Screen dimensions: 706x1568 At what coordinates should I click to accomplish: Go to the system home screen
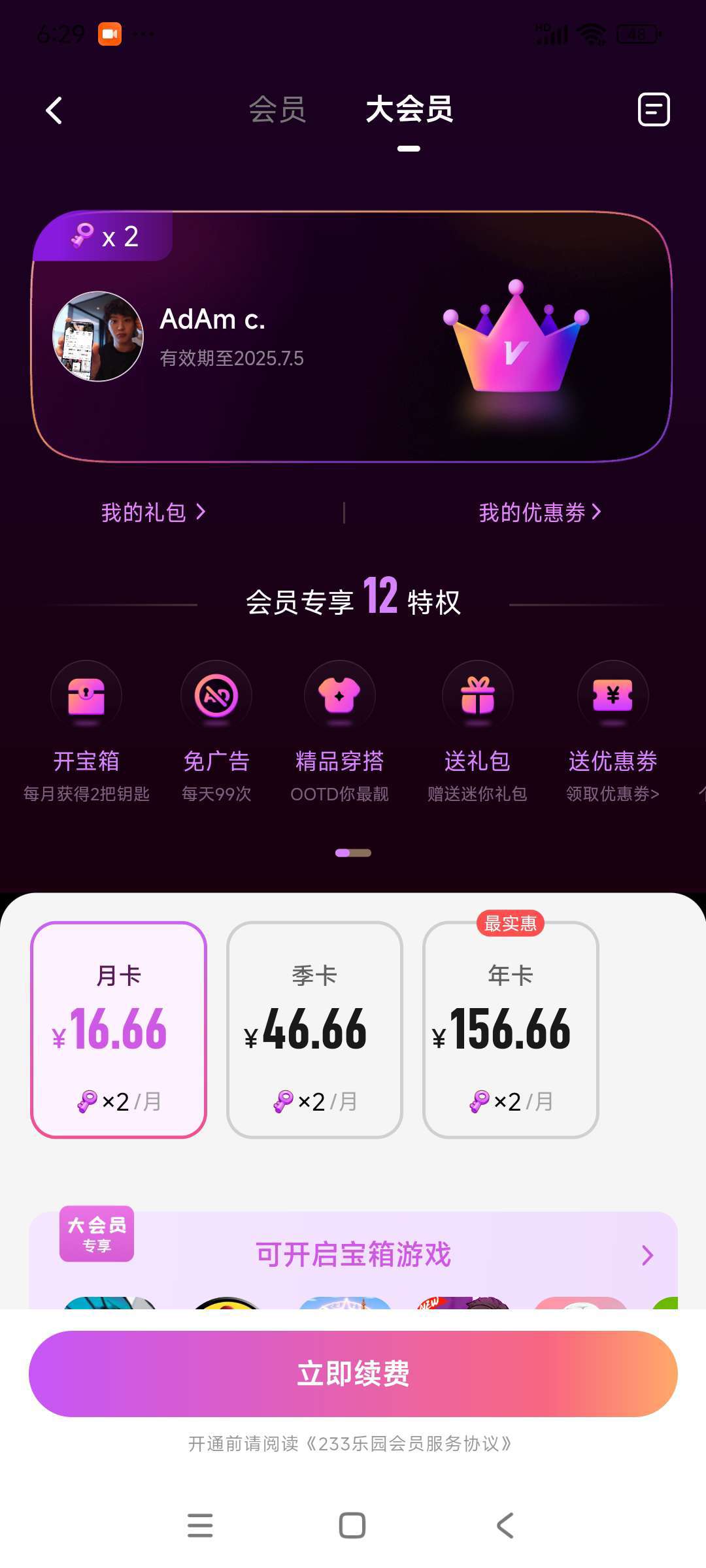tap(352, 1526)
